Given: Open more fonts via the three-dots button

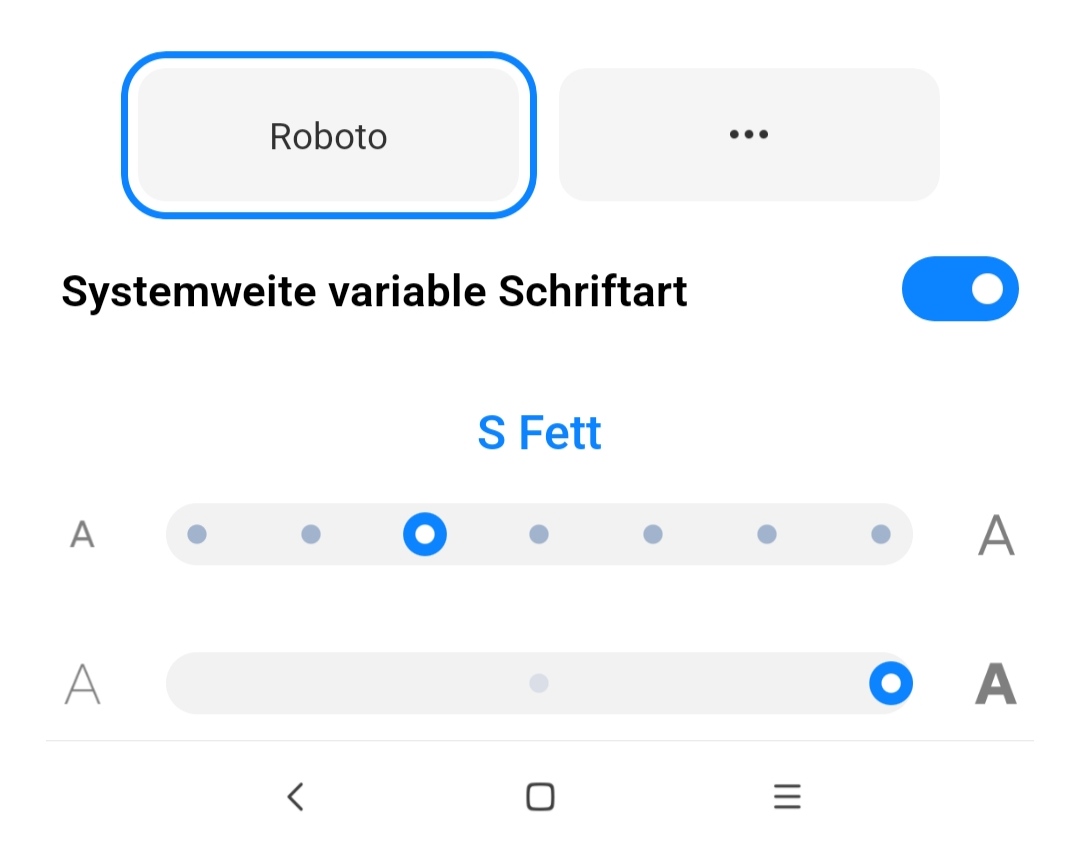Looking at the screenshot, I should click(x=748, y=135).
